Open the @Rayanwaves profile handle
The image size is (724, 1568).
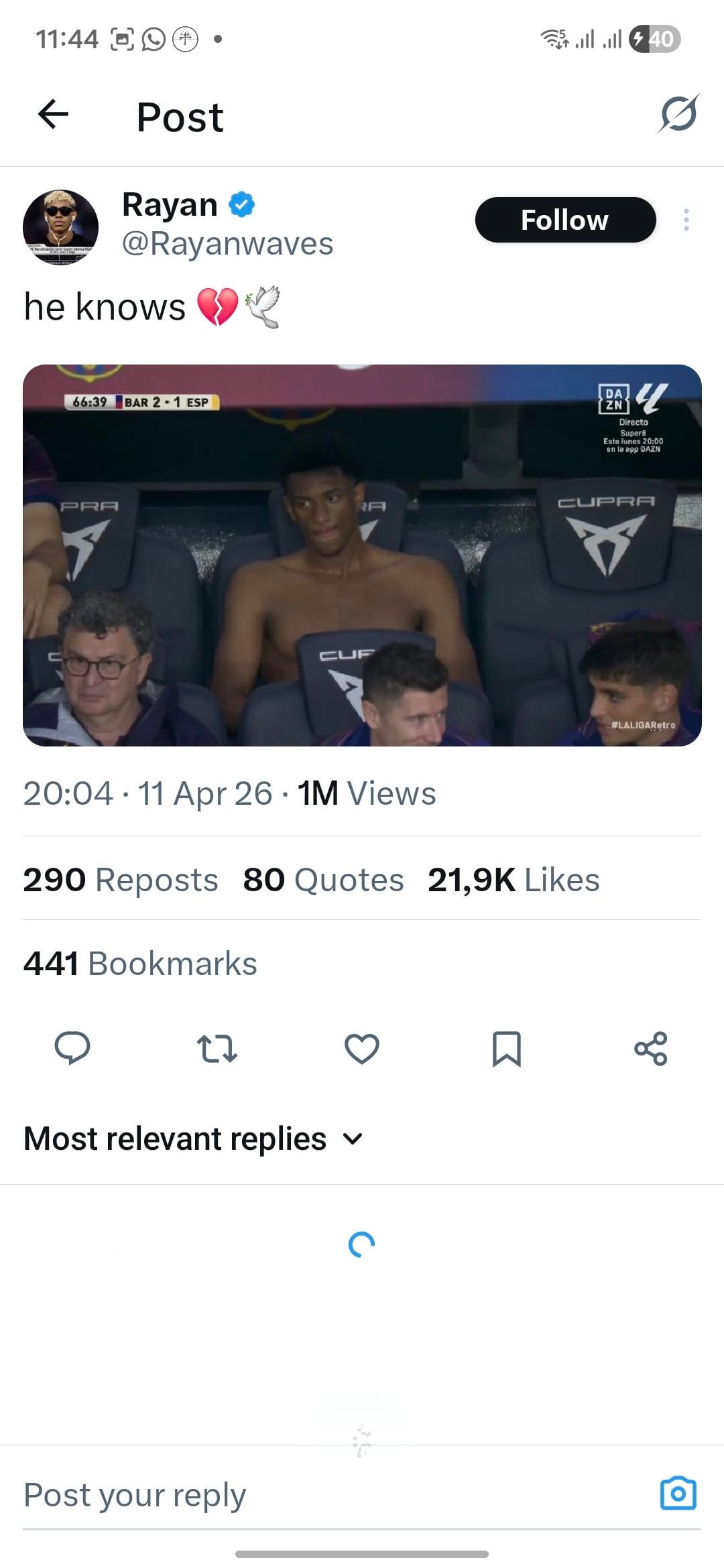[227, 244]
